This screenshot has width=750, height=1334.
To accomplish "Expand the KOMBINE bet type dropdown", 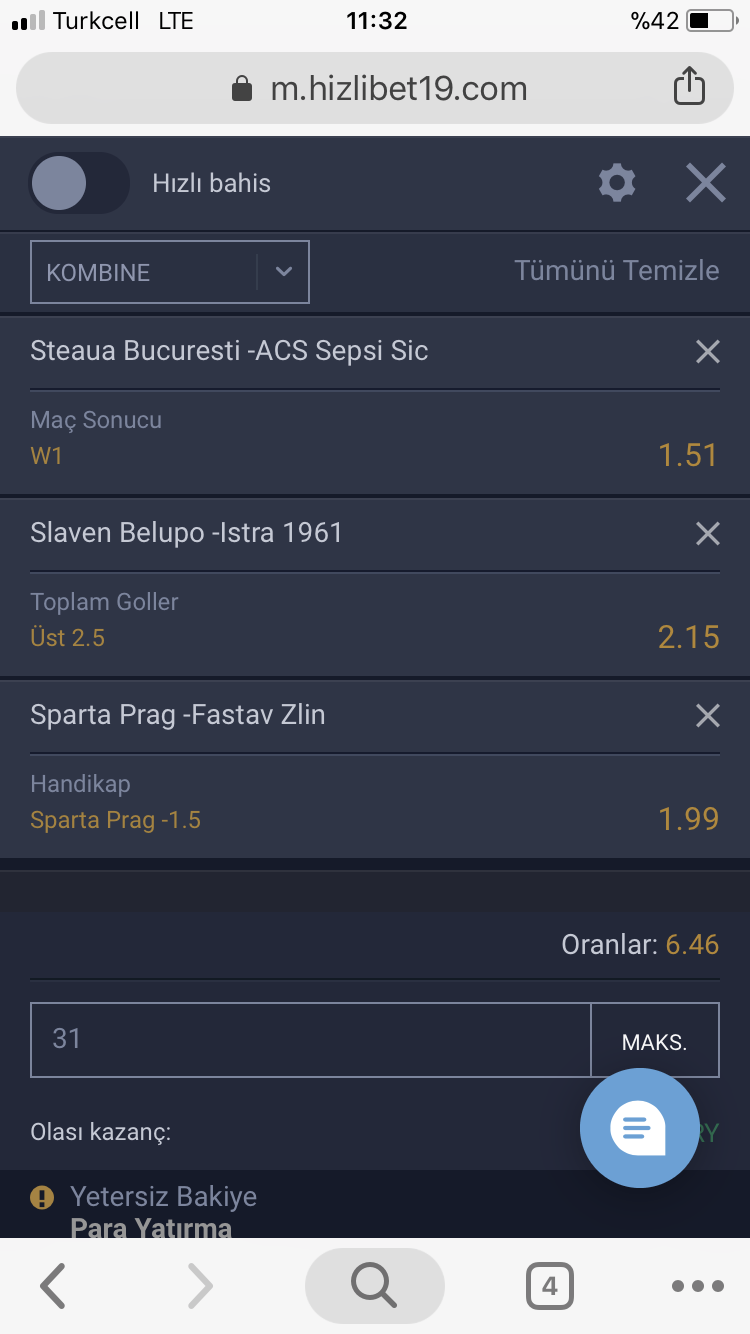I will (170, 272).
